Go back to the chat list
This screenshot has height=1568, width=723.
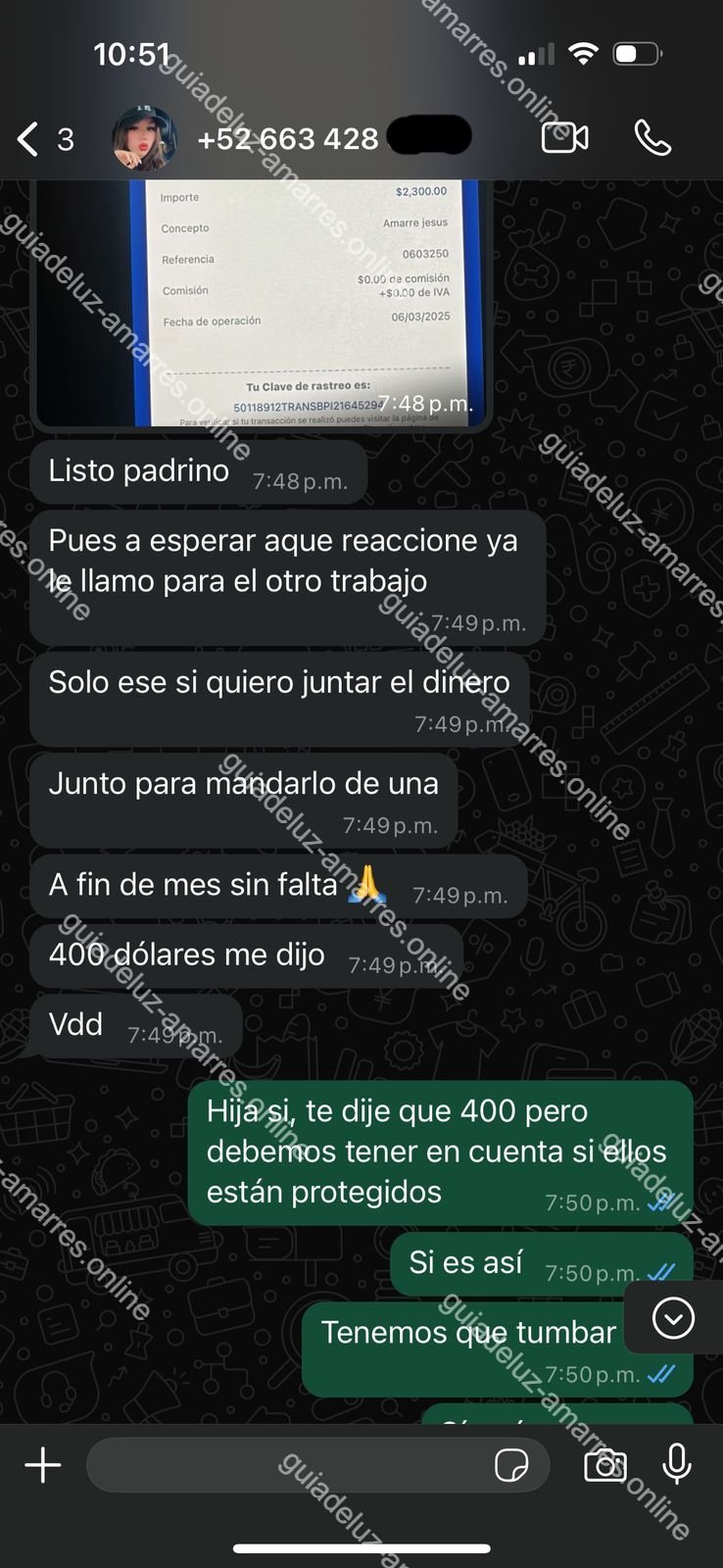tap(29, 139)
